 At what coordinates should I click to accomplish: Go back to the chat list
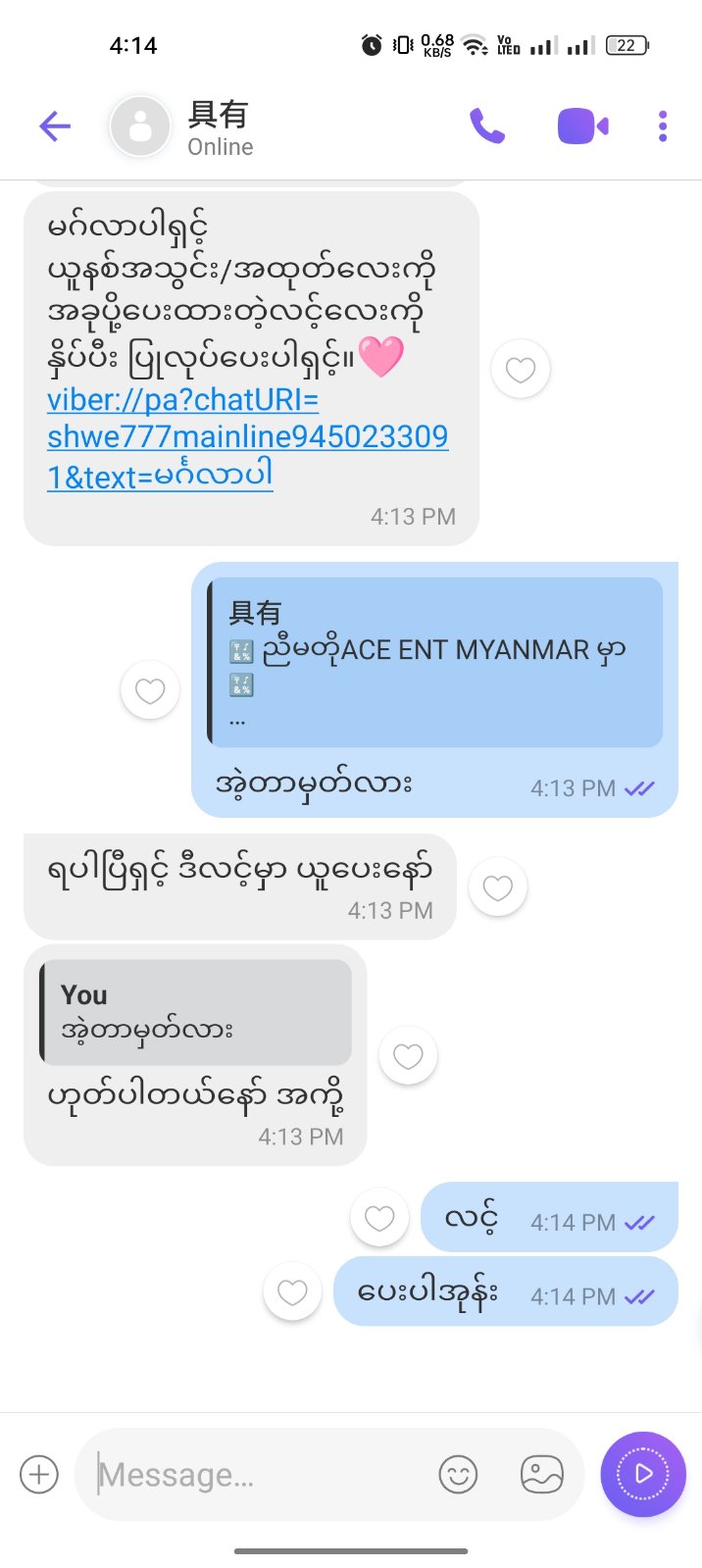tap(55, 126)
